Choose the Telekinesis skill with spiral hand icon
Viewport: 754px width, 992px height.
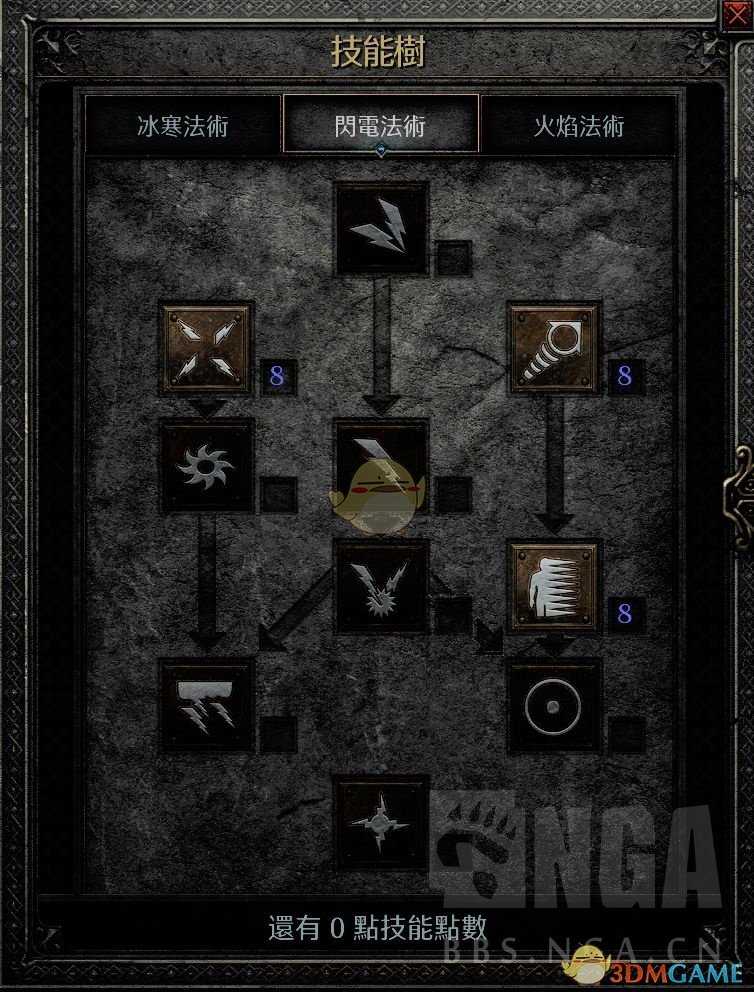pyautogui.click(x=554, y=348)
